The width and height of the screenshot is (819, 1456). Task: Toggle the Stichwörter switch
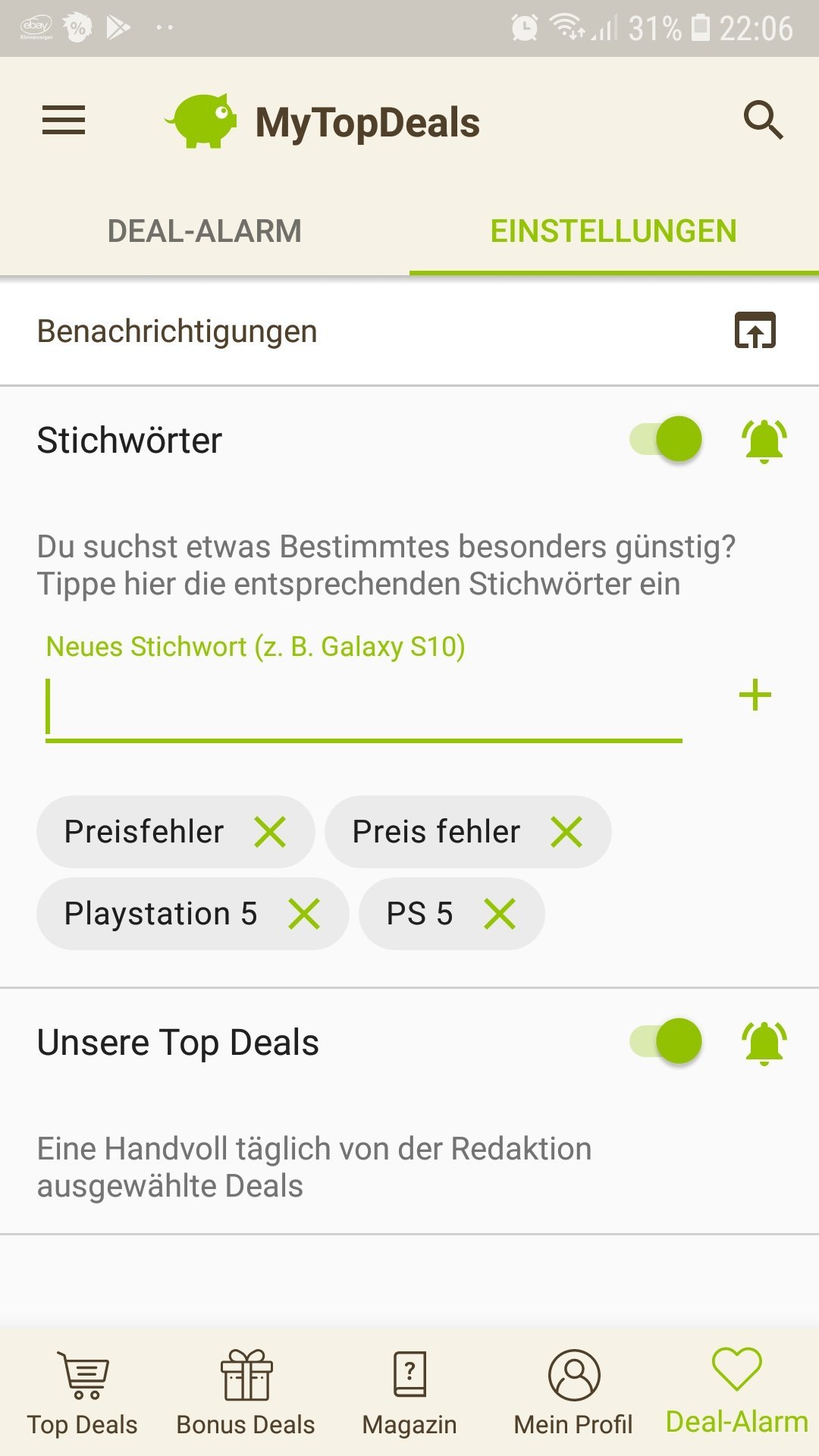(667, 439)
